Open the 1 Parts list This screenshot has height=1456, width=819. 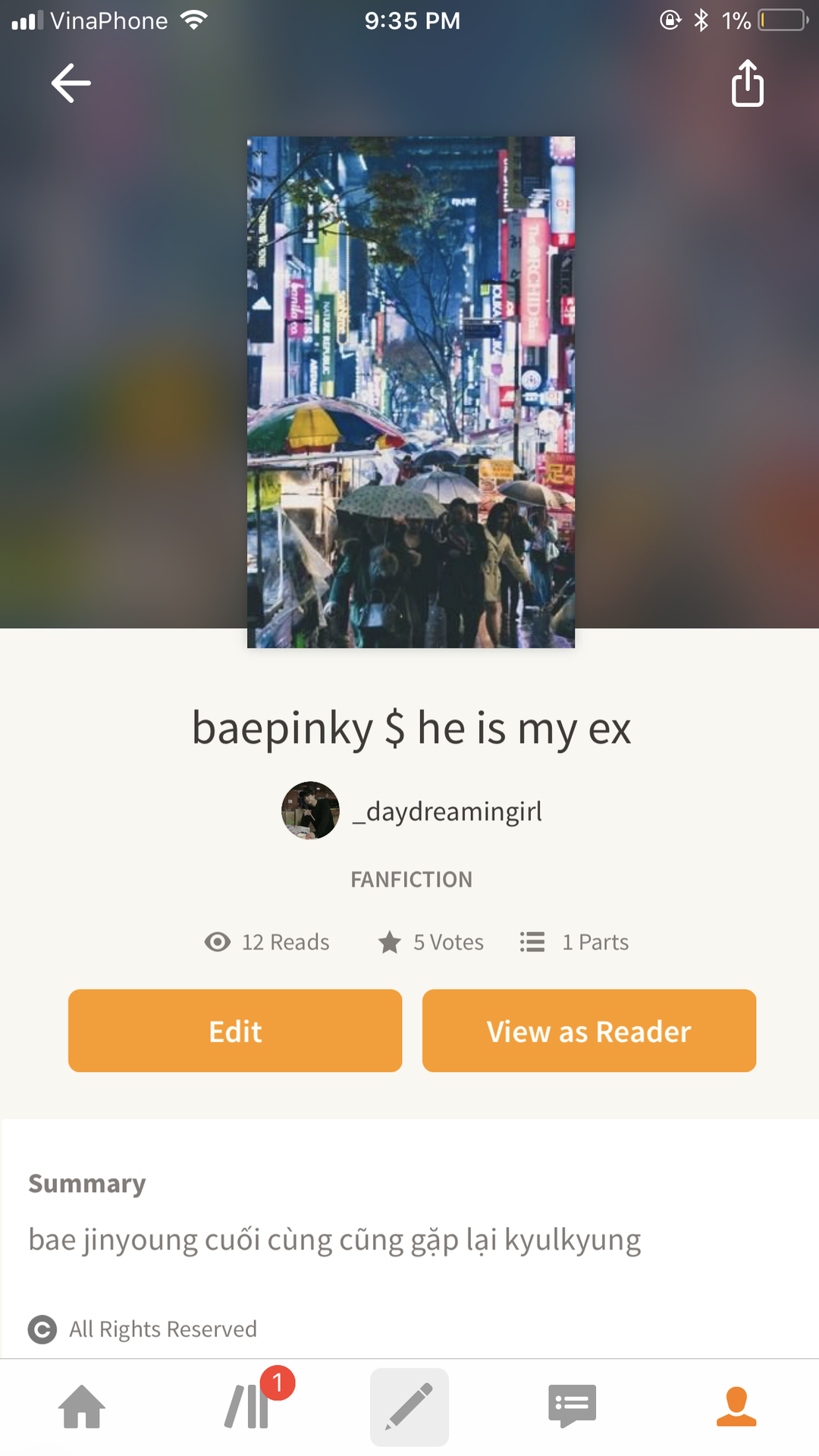[x=574, y=942]
